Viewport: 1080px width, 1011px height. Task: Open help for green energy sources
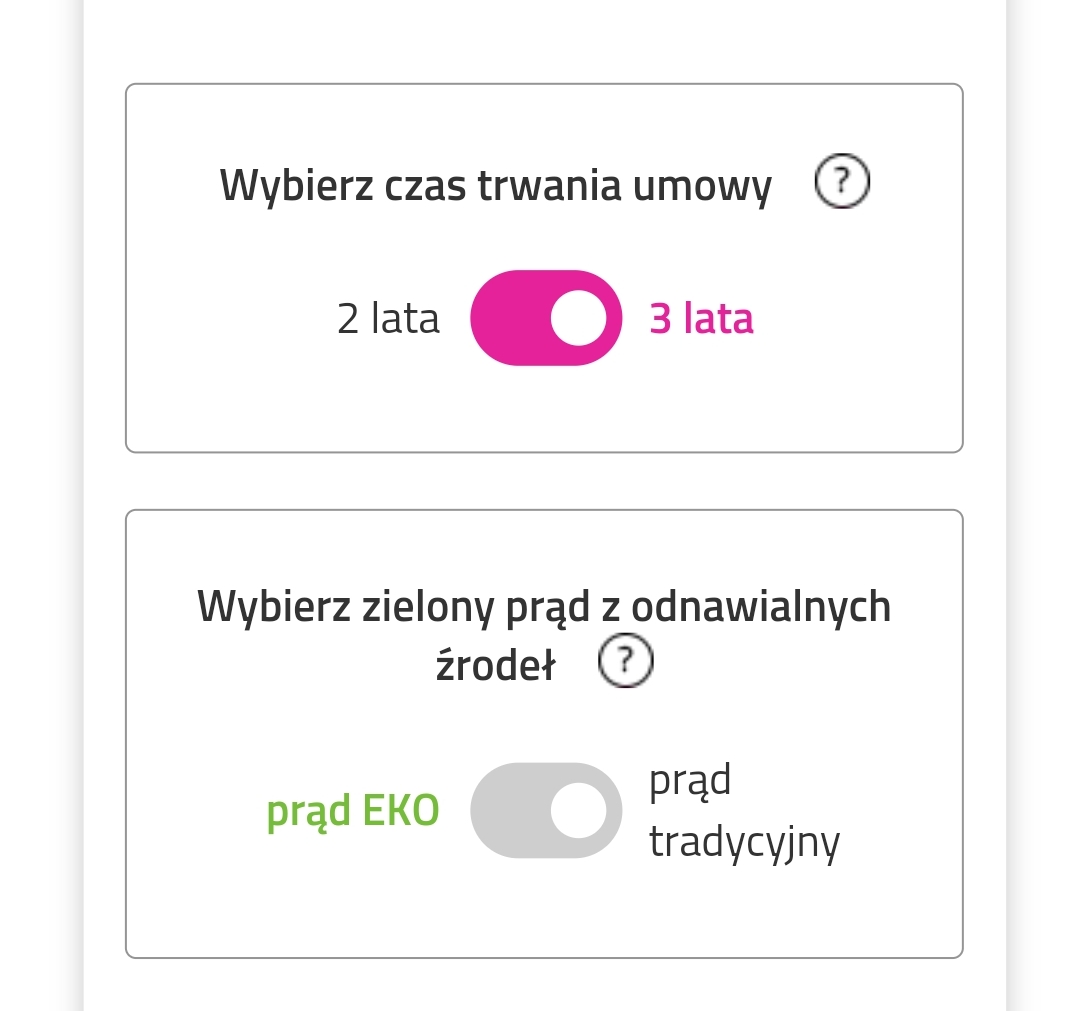coord(625,662)
